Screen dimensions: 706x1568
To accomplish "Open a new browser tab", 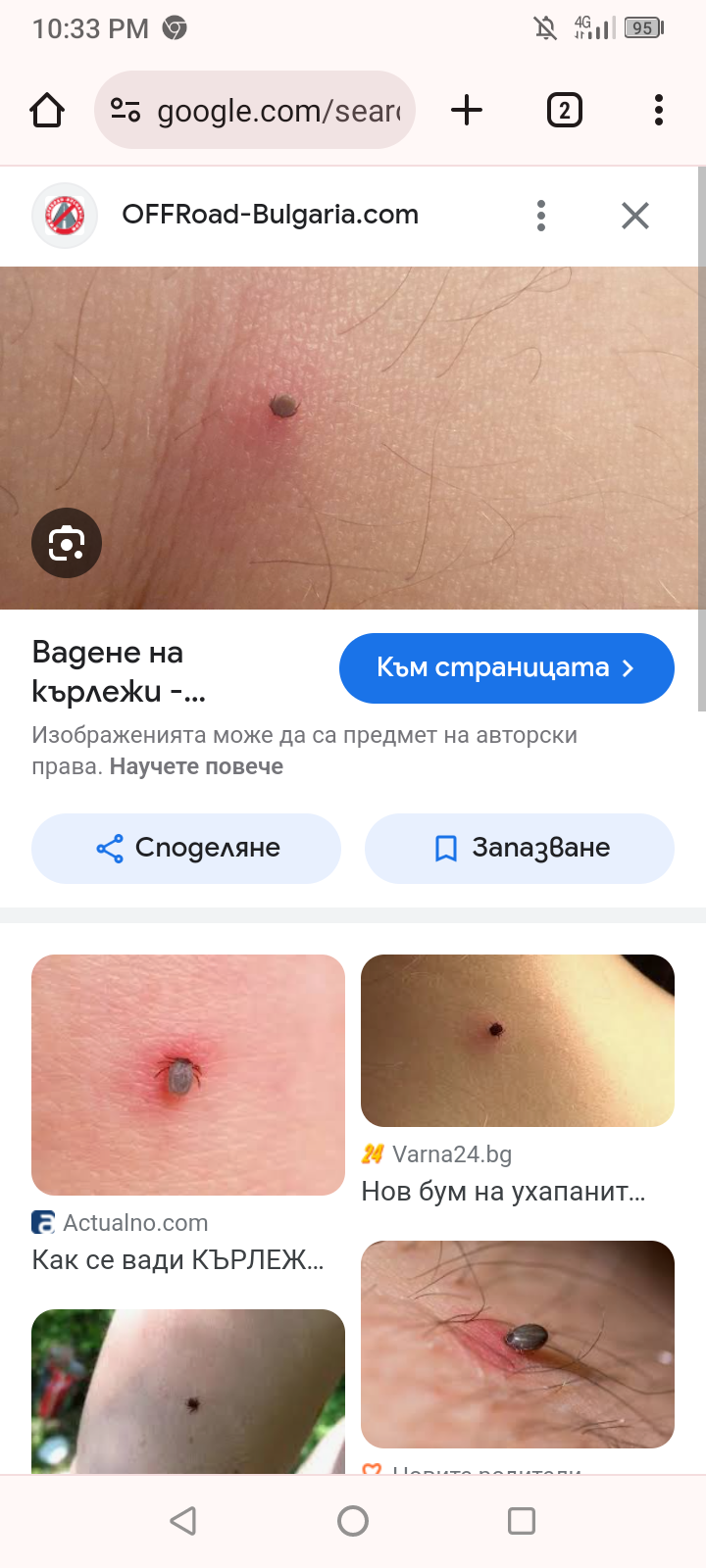I will click(467, 110).
